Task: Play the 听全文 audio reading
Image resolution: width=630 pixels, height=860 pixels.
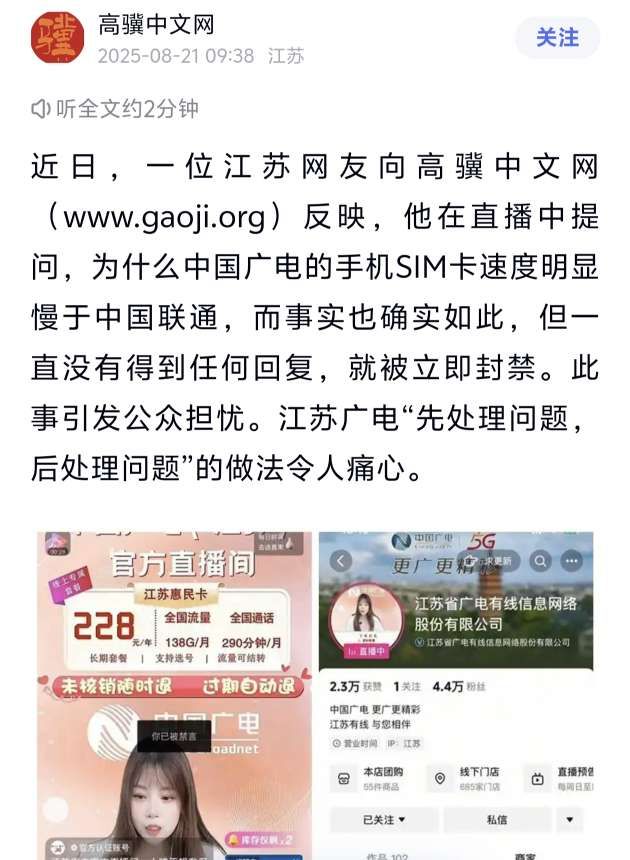Action: 115,109
